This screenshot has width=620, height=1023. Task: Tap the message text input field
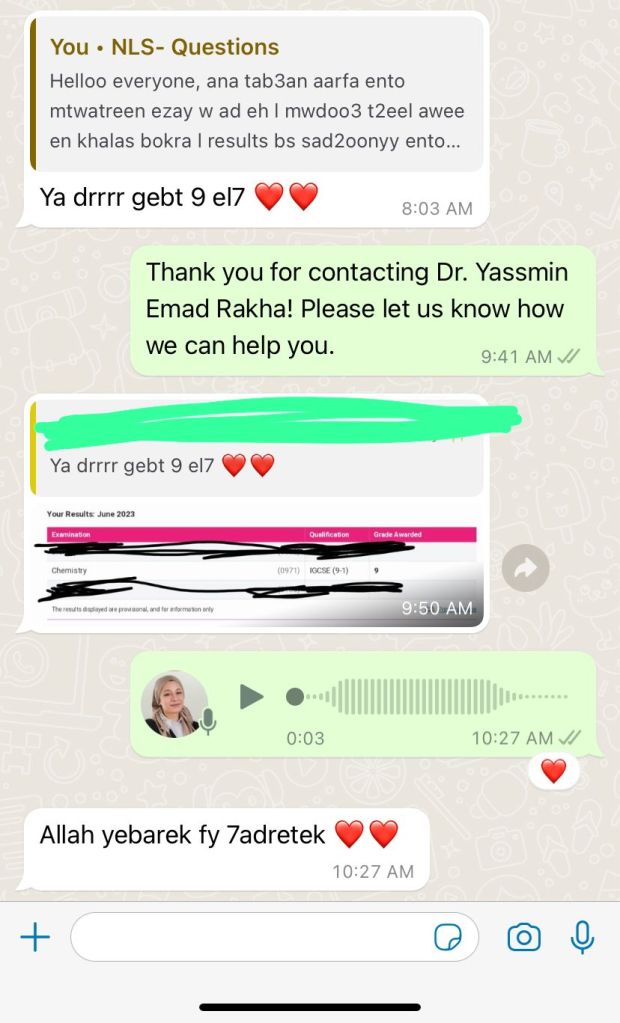pos(250,937)
